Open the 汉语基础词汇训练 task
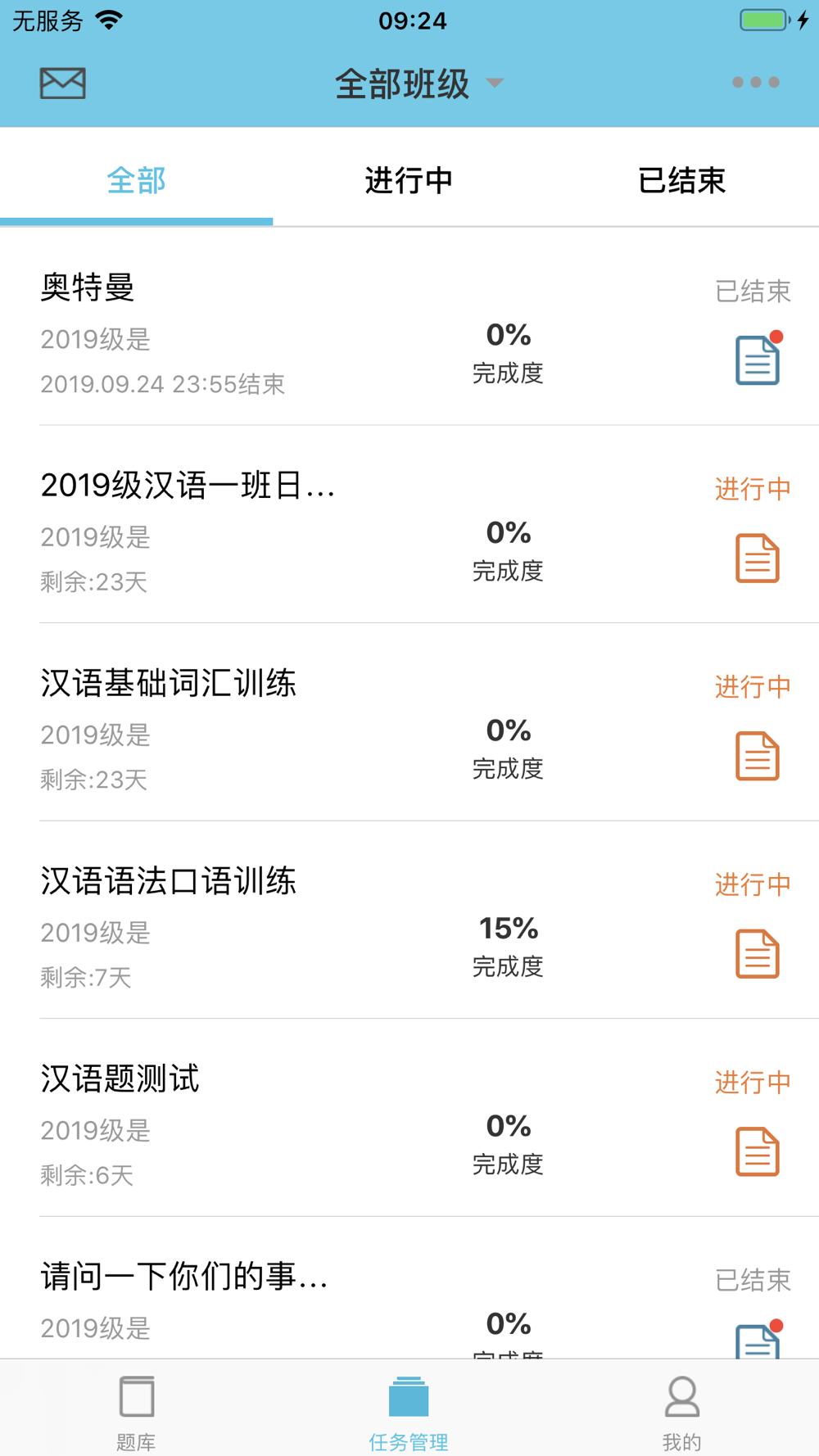This screenshot has height=1456, width=819. click(409, 722)
